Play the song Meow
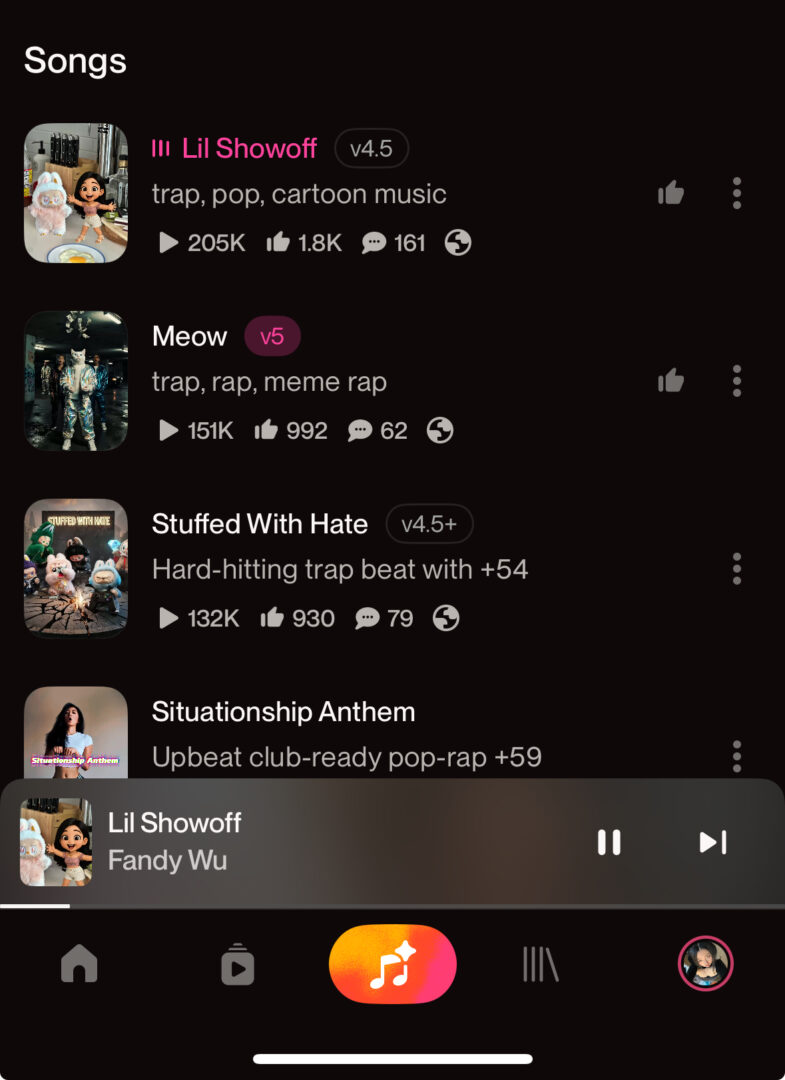The width and height of the screenshot is (785, 1080). (76, 380)
